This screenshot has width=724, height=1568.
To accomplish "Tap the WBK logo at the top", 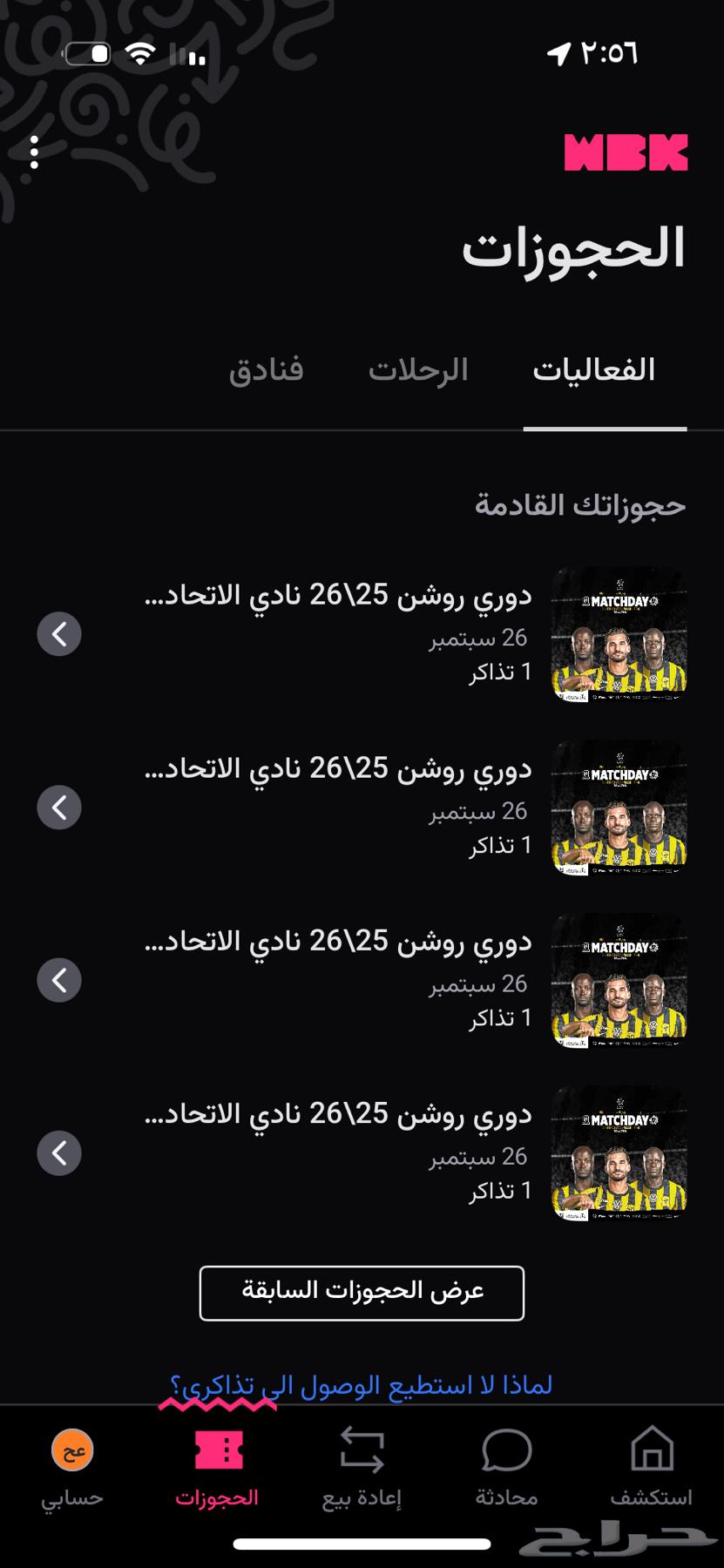I will [626, 152].
